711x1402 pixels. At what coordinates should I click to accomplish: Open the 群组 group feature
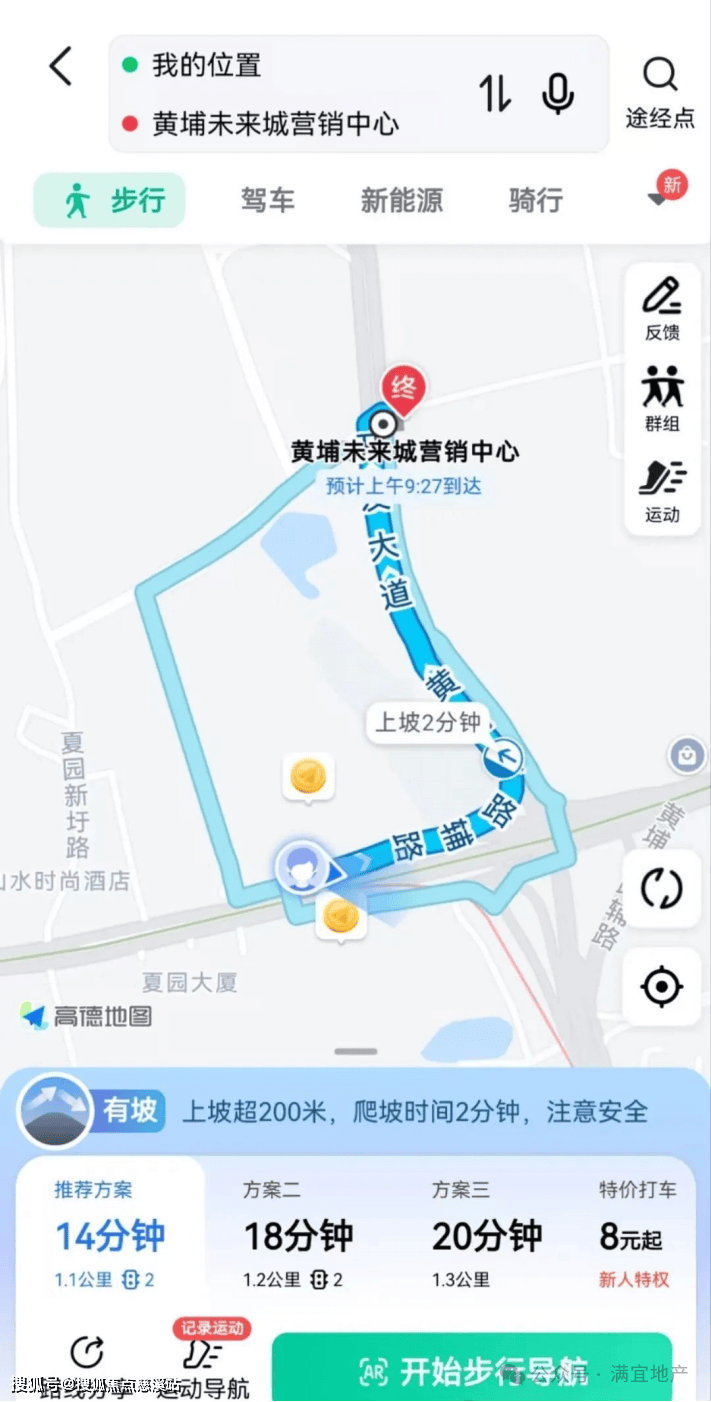662,400
